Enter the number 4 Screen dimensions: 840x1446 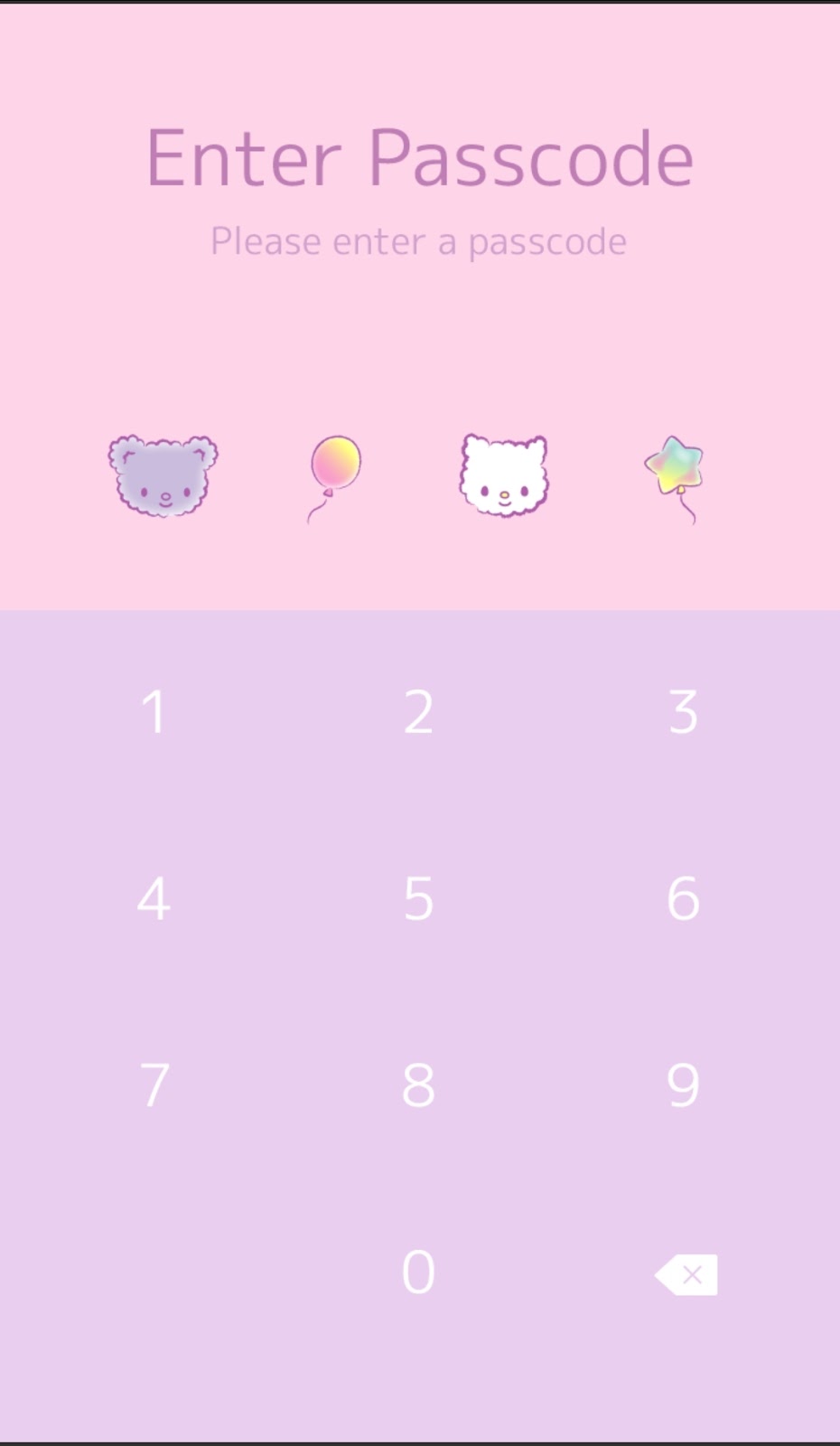154,898
